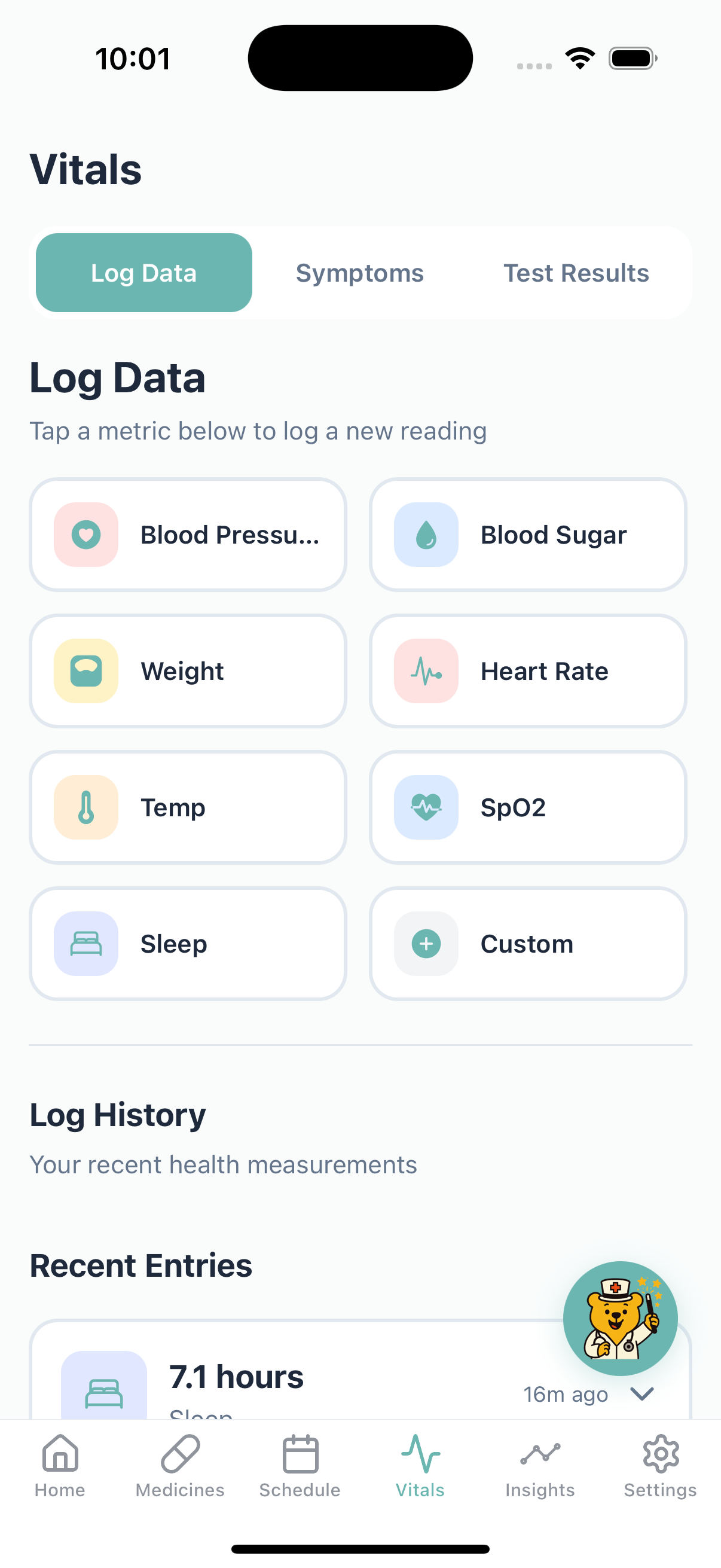Tap the Custom plus icon
The width and height of the screenshot is (721, 1568).
tap(426, 943)
